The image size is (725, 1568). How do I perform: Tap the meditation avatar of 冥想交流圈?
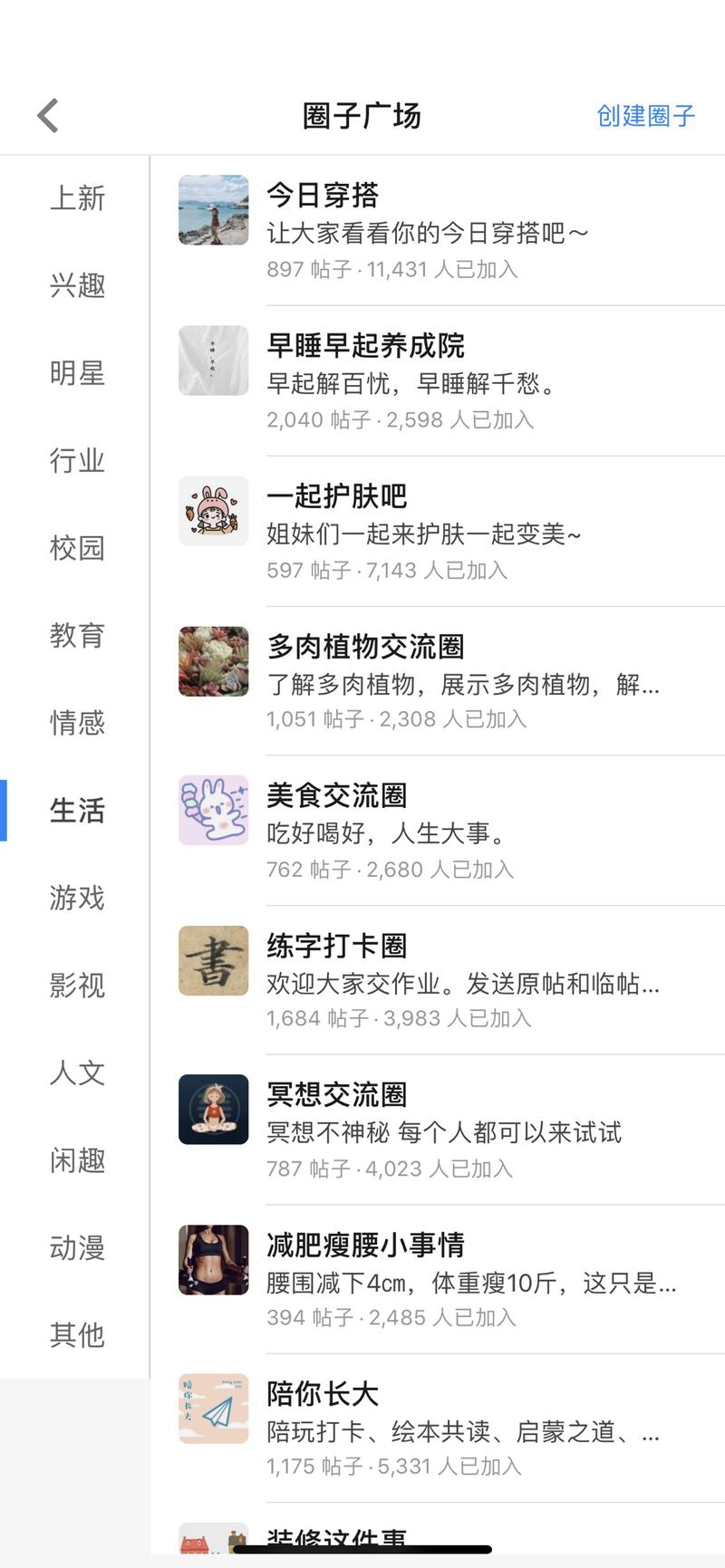coord(213,1110)
